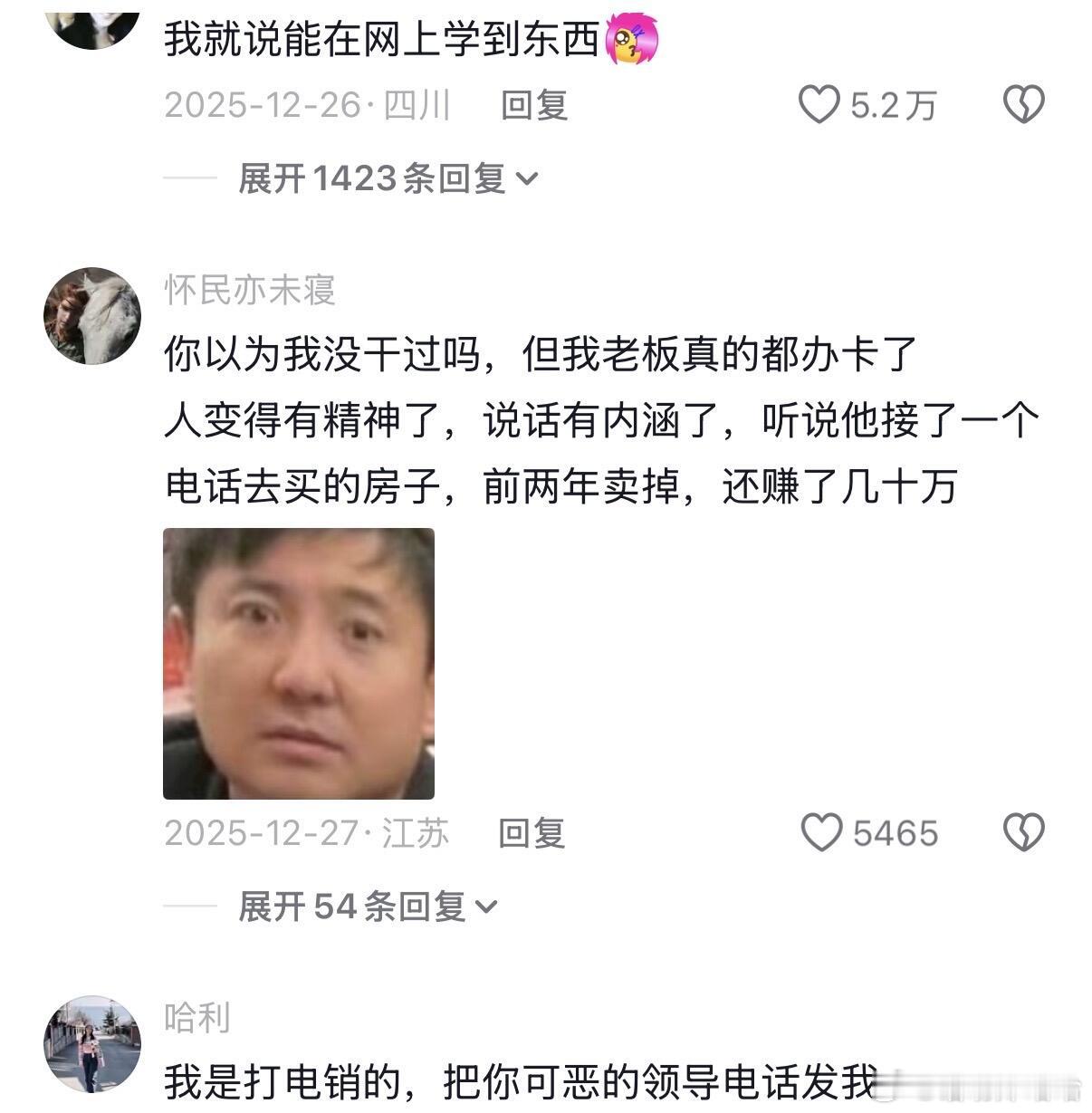Tap the dislike icon beside the 5465 likes

[1022, 832]
